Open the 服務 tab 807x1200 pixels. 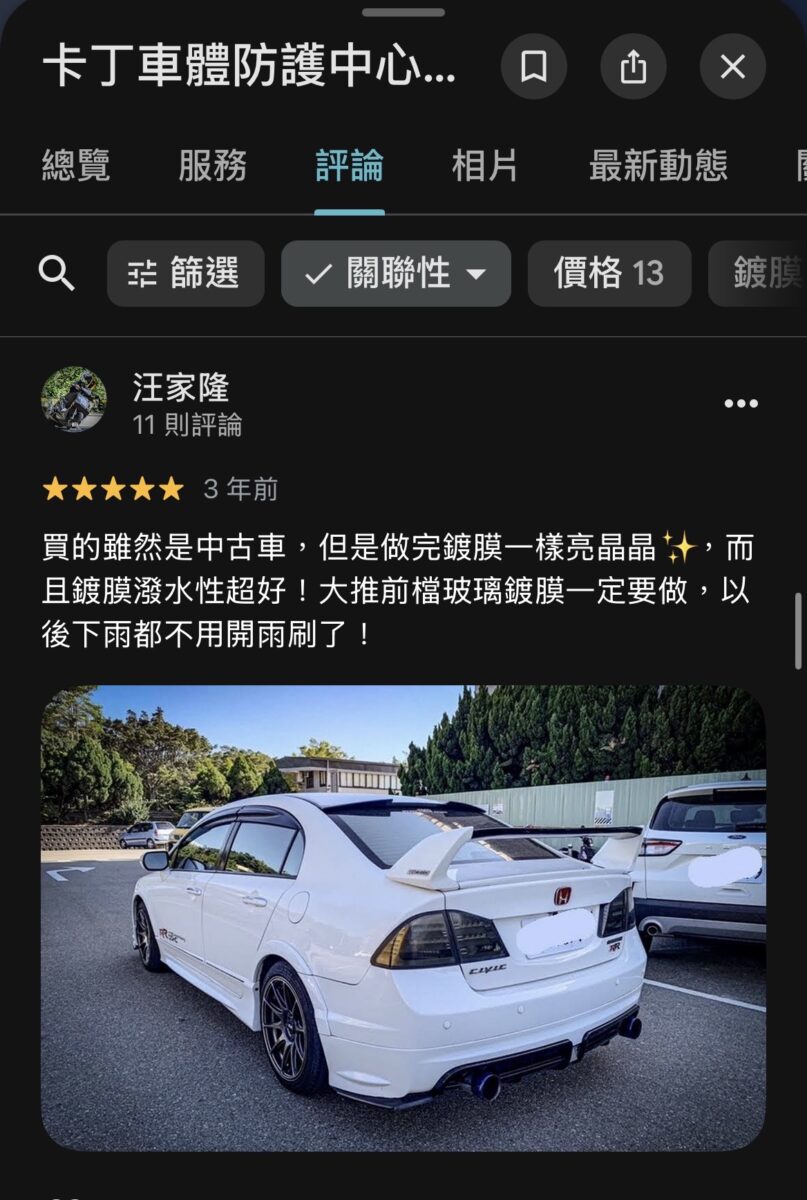(212, 166)
